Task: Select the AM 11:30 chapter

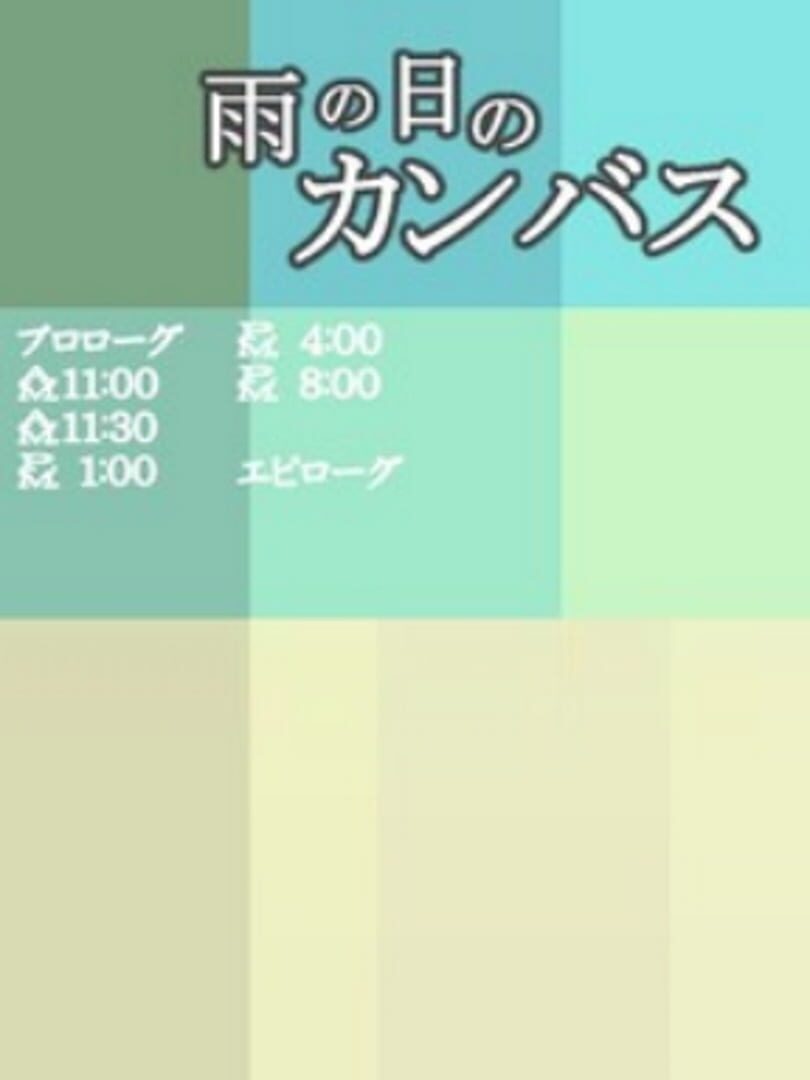Action: tap(88, 429)
